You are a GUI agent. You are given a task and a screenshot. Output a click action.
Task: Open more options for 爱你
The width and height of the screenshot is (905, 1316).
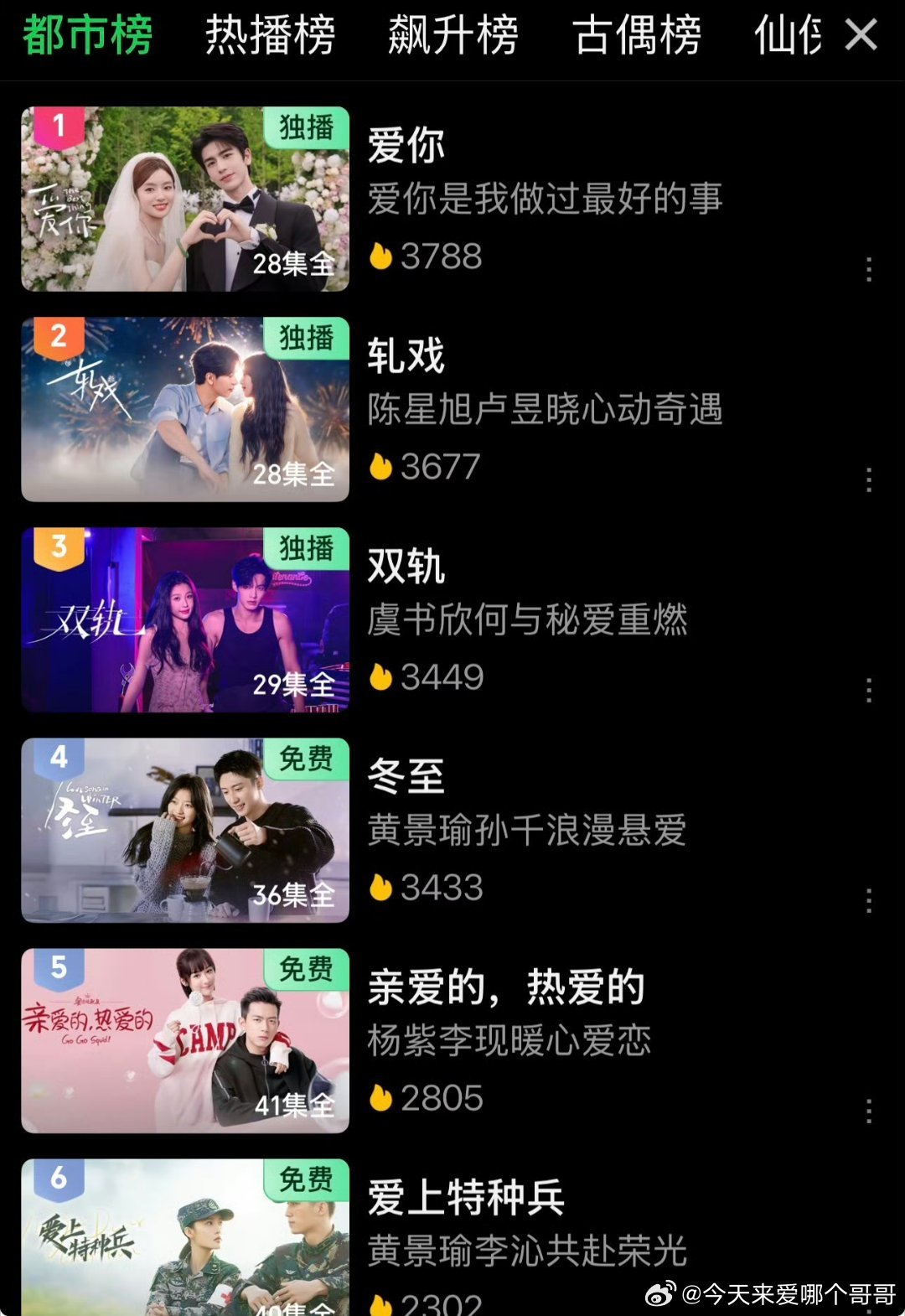(x=869, y=270)
